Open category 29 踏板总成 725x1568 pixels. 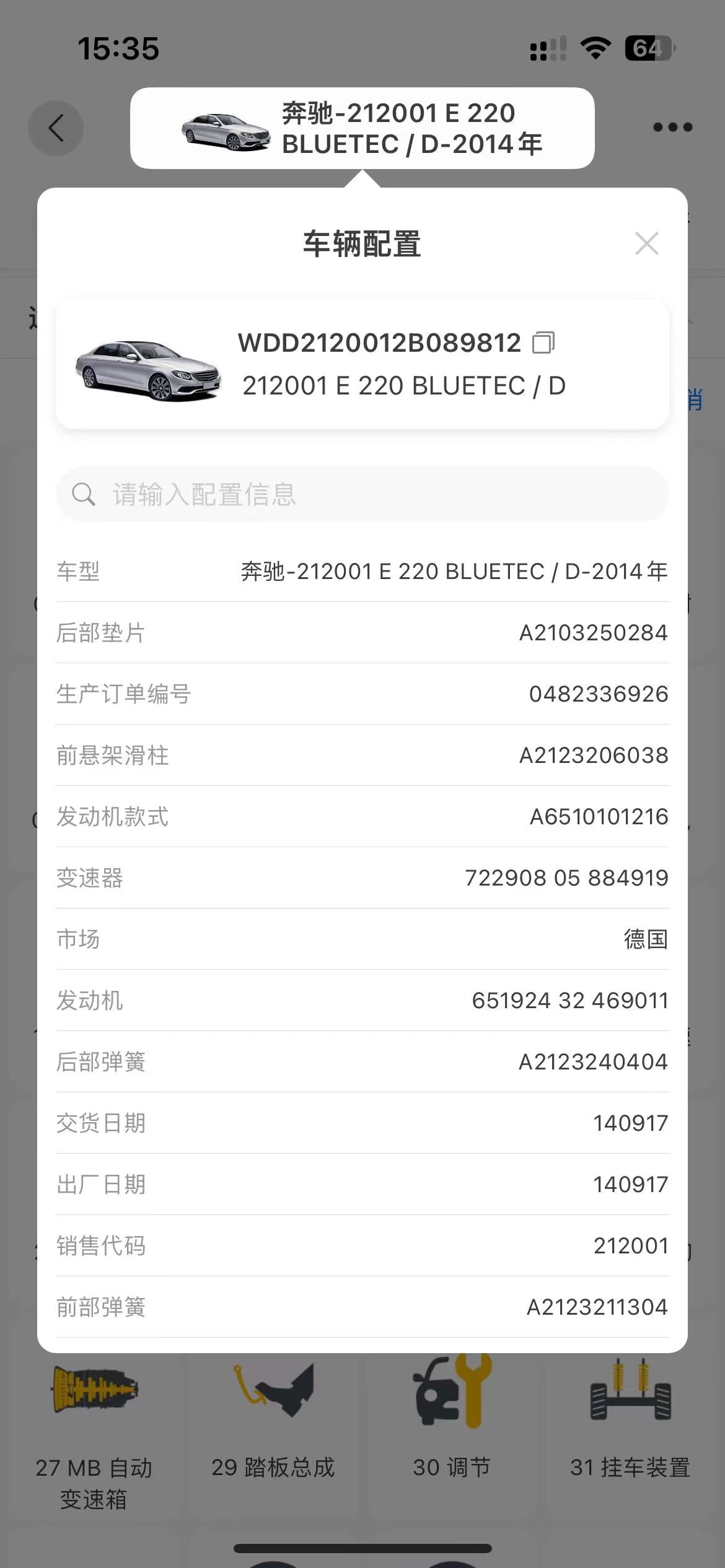tap(273, 1431)
